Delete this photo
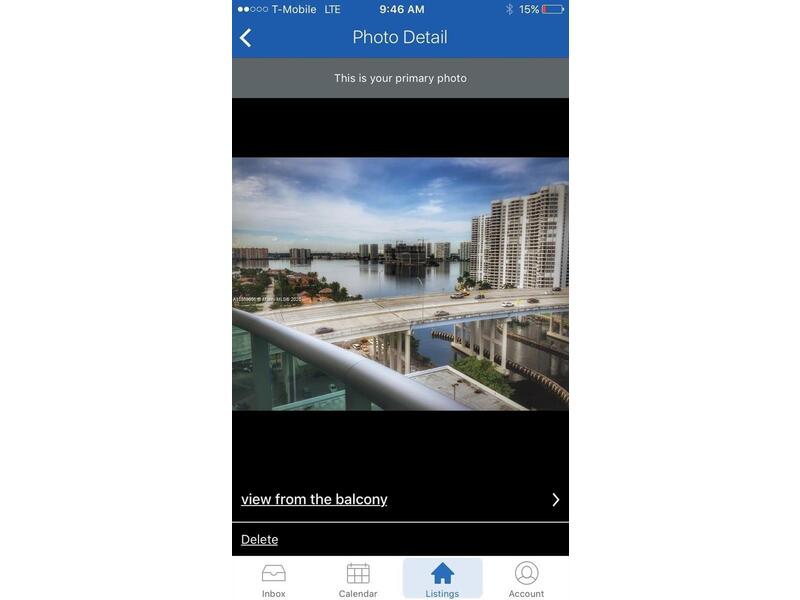Viewport: 800px width, 600px height. [x=260, y=540]
